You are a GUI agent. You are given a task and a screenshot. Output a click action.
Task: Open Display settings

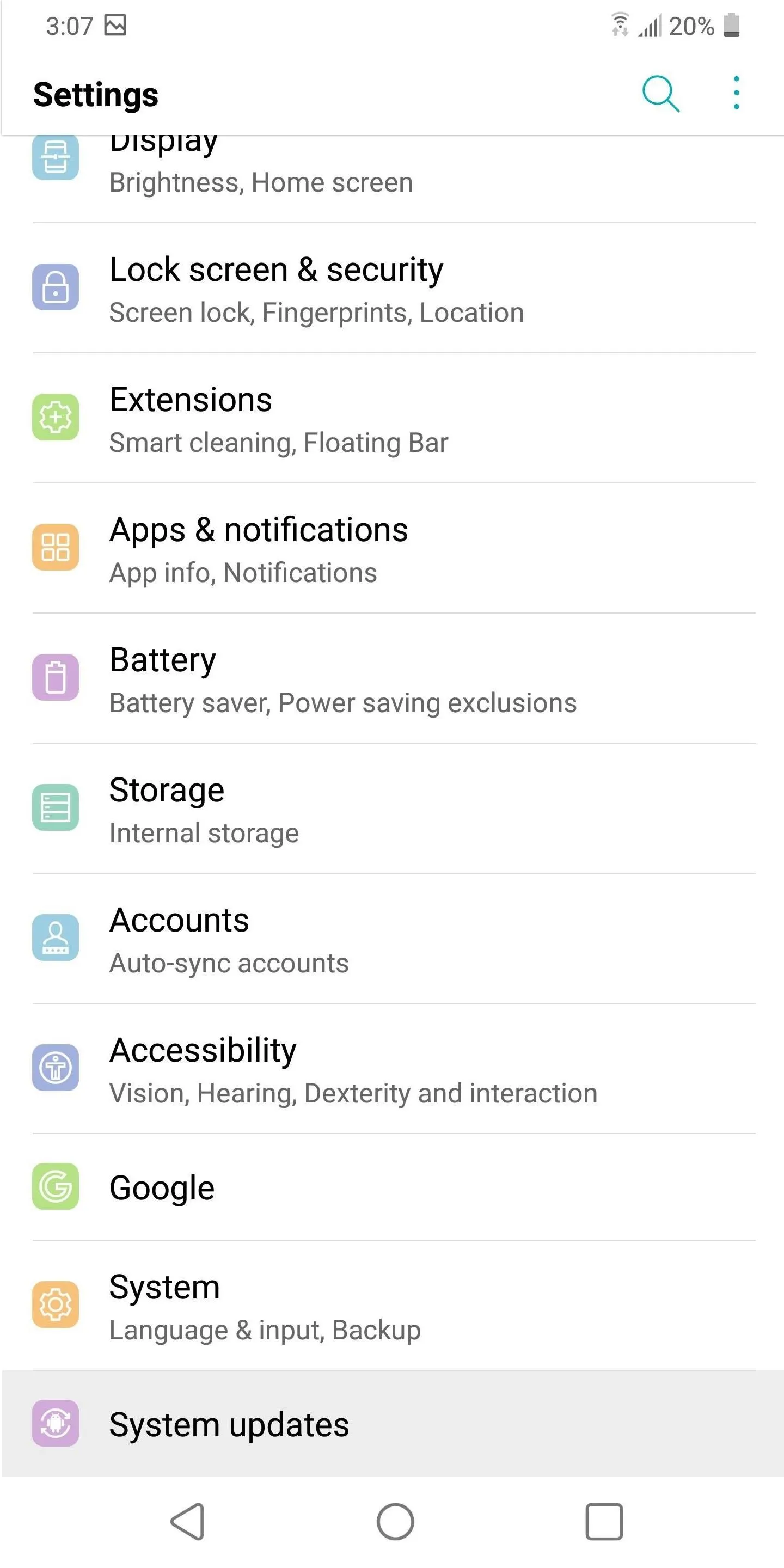tap(392, 179)
